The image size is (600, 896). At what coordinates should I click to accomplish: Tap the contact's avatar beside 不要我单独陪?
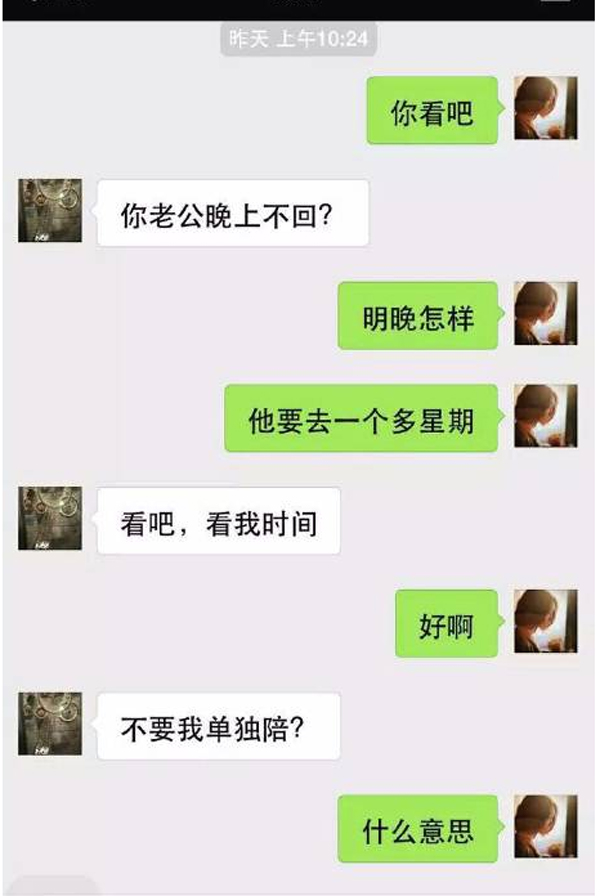(x=50, y=723)
